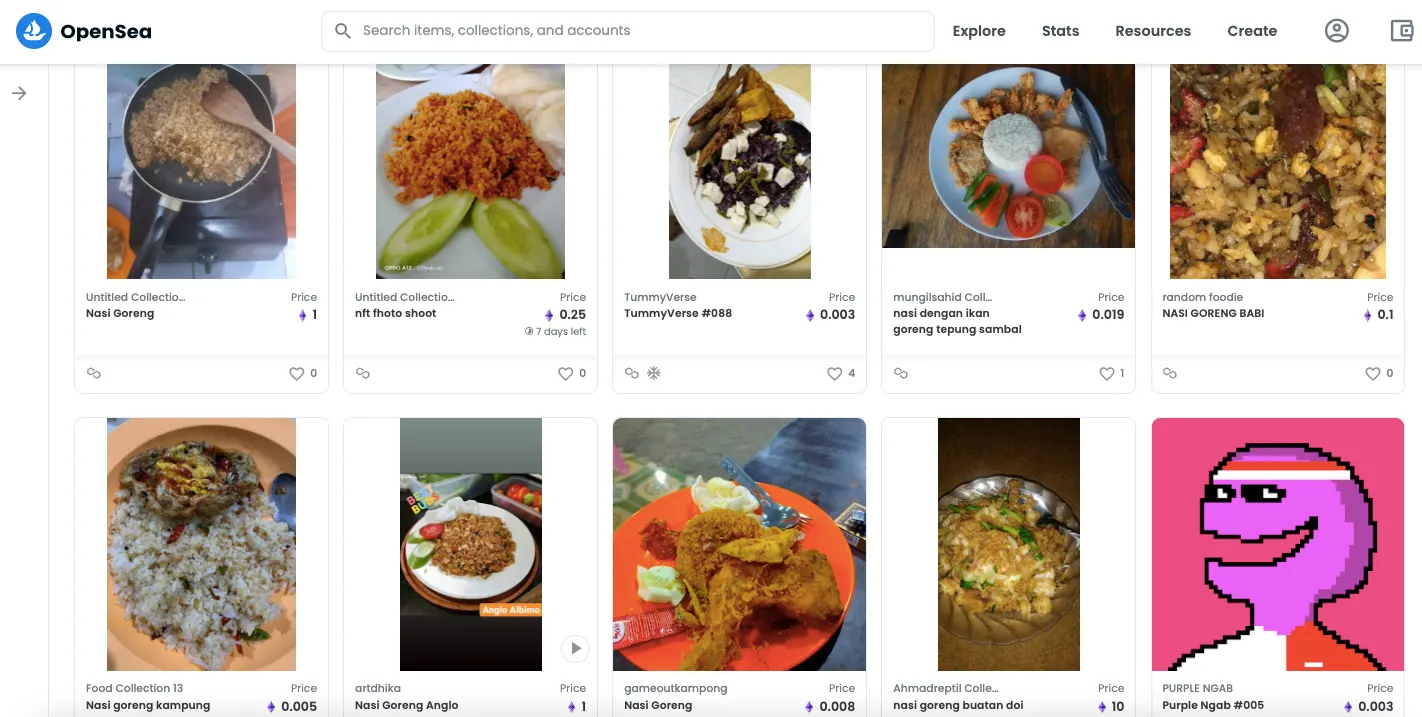Open the account profile icon
Image resolution: width=1422 pixels, height=717 pixels.
1336,31
